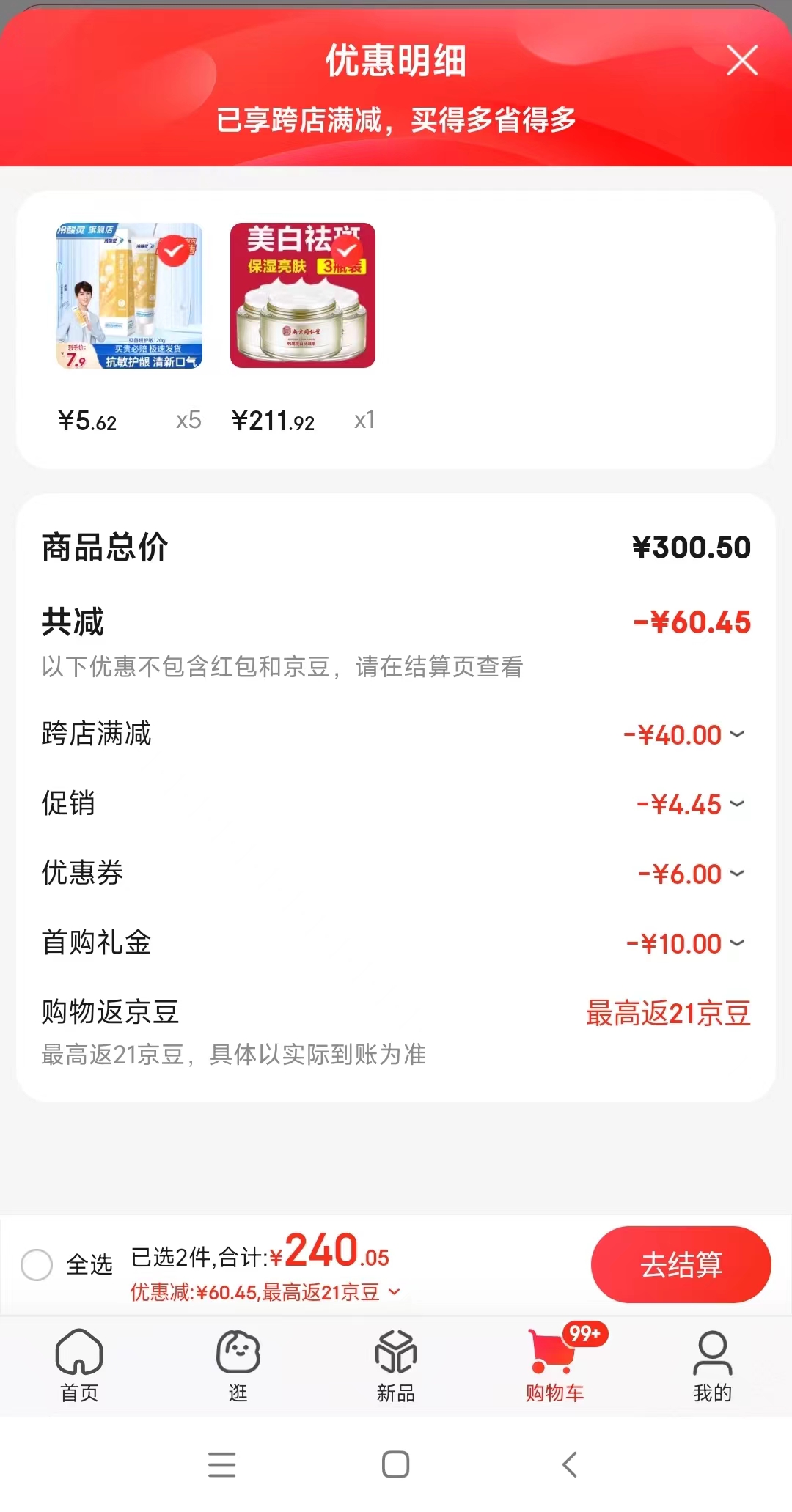Screen dimensions: 792x1512
Task: Tap the system back button
Action: coord(570,1464)
